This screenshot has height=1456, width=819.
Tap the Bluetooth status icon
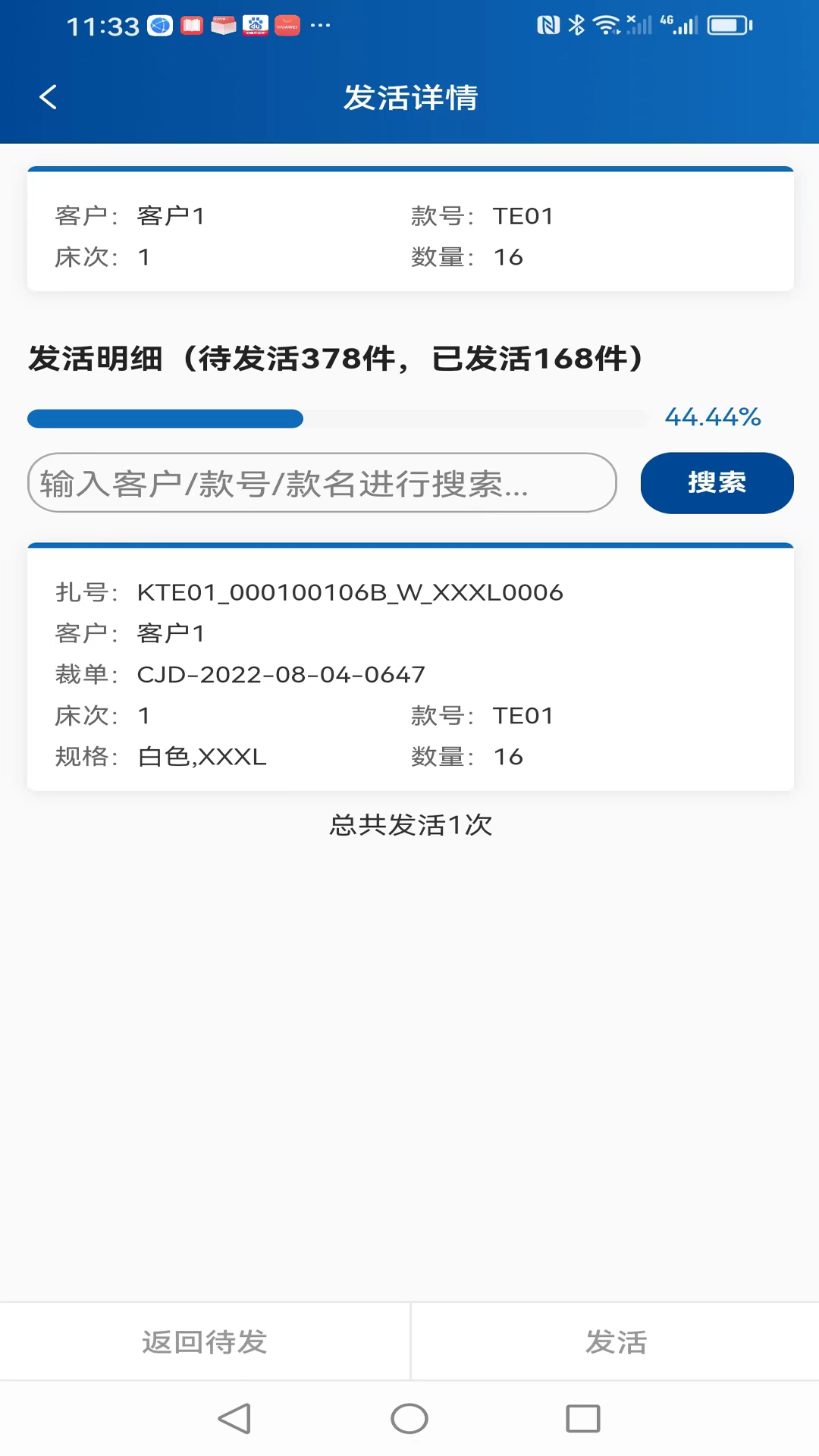tap(576, 25)
